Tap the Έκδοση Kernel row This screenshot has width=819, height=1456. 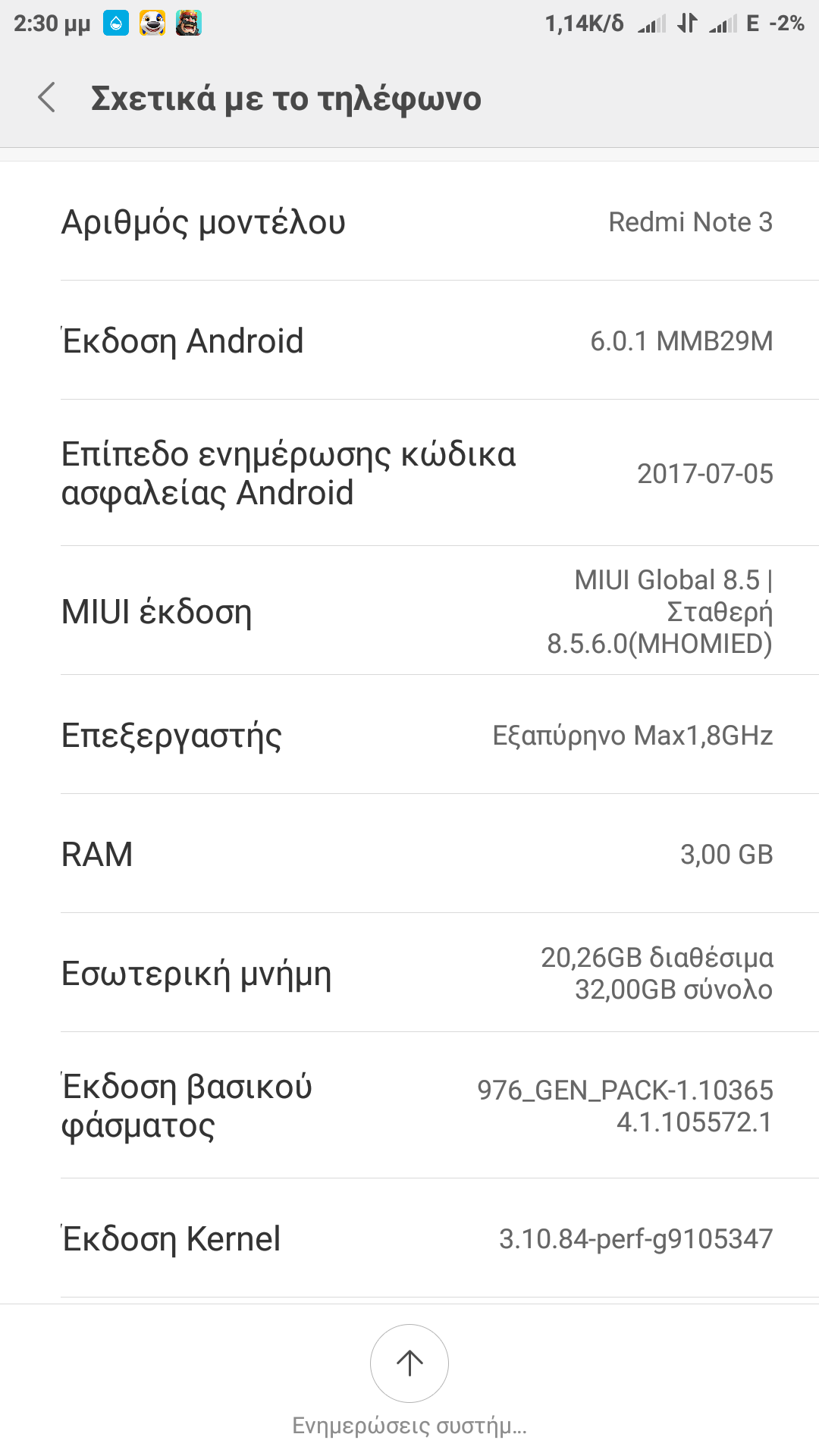pos(409,1239)
